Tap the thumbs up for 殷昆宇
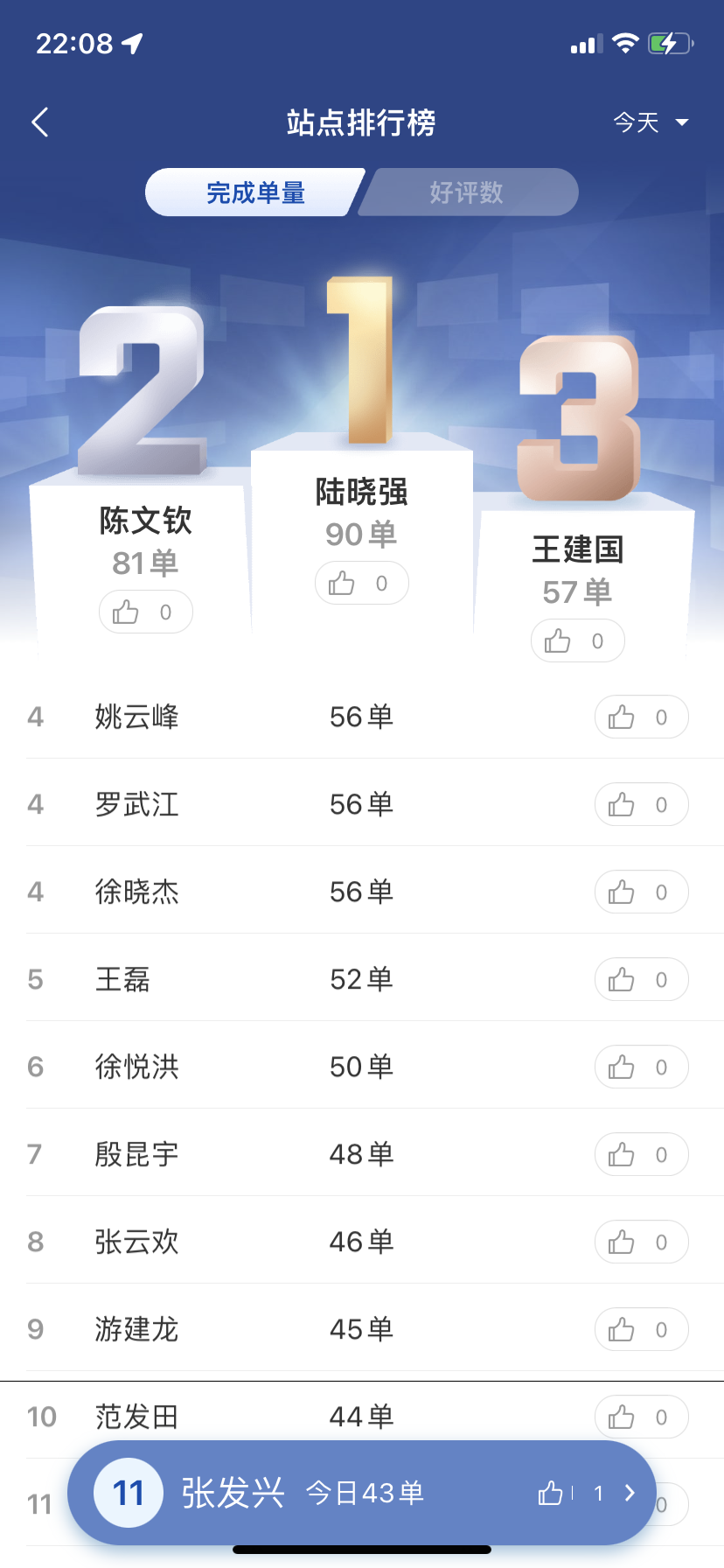This screenshot has height=1568, width=724. pos(641,1155)
